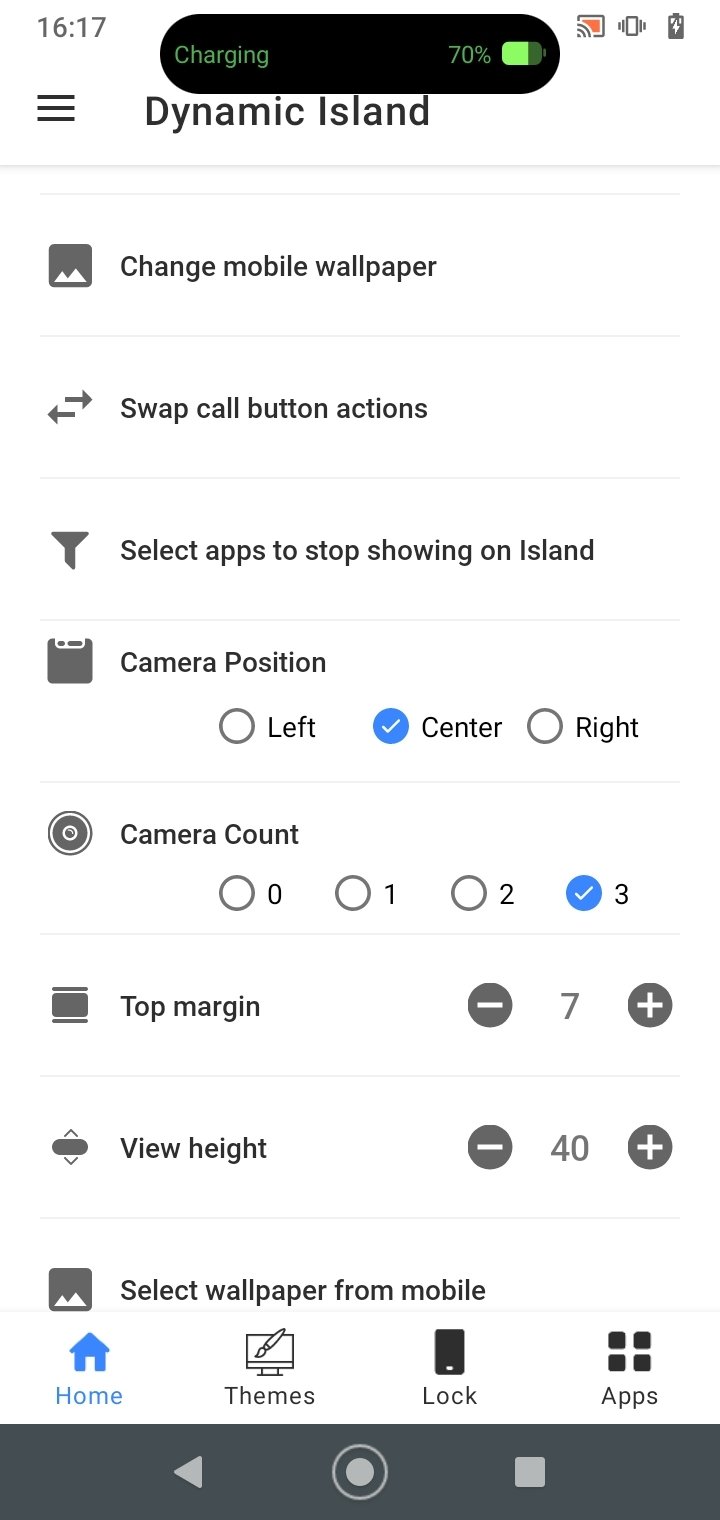Viewport: 720px width, 1520px height.
Task: Switch to the Themes tab
Action: 270,1368
